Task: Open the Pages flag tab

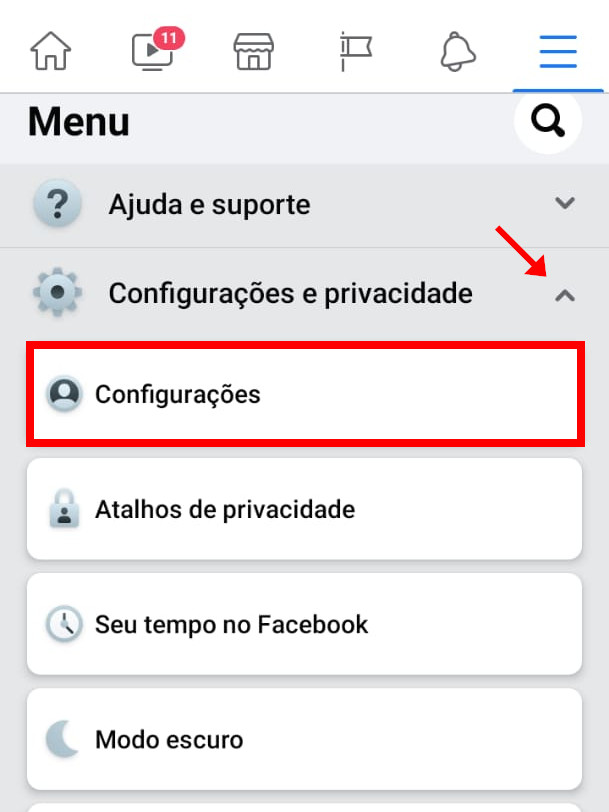Action: [x=355, y=50]
